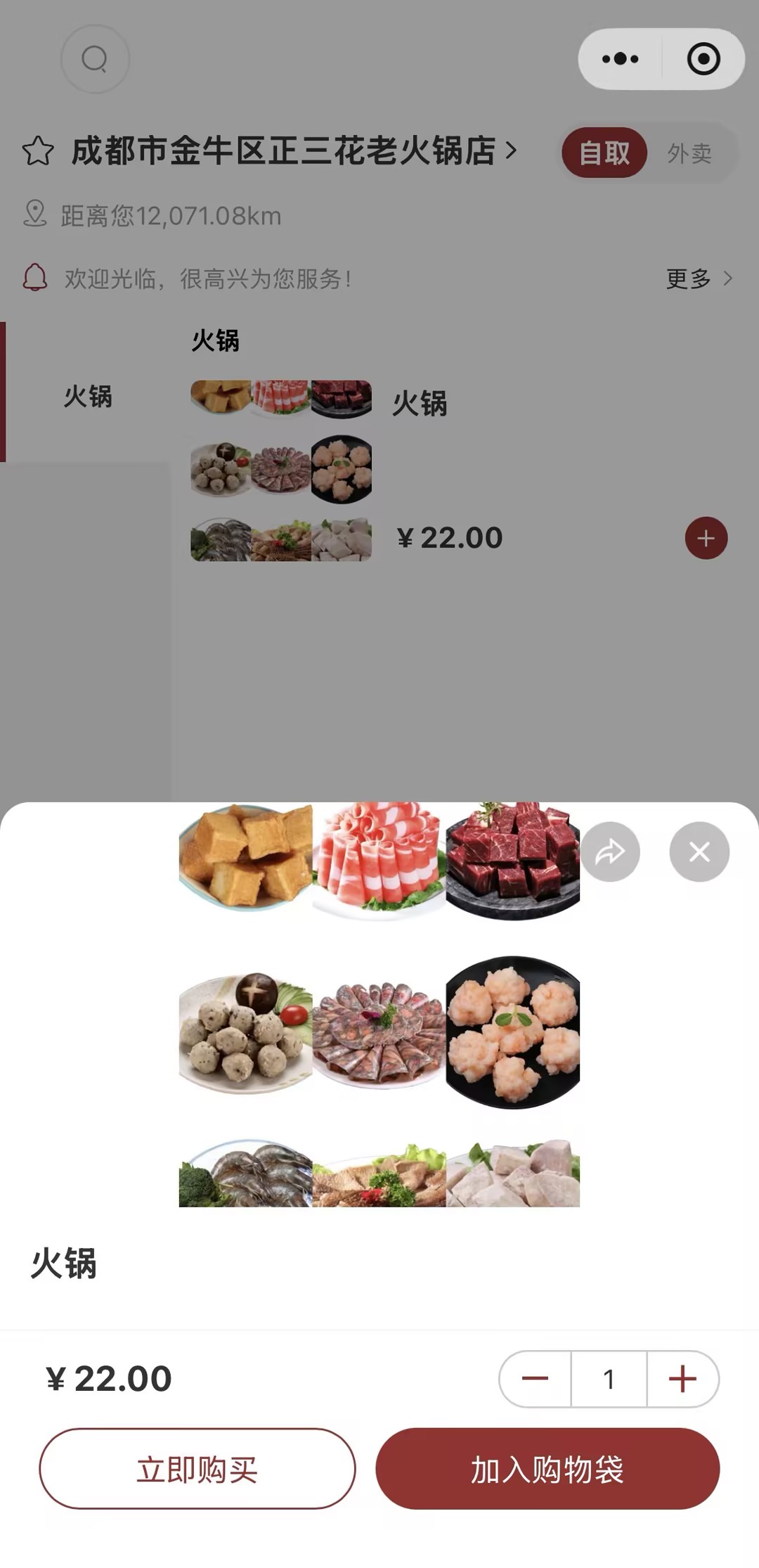Close the mini program via the circle icon
The height and width of the screenshot is (1568, 759).
(x=703, y=59)
